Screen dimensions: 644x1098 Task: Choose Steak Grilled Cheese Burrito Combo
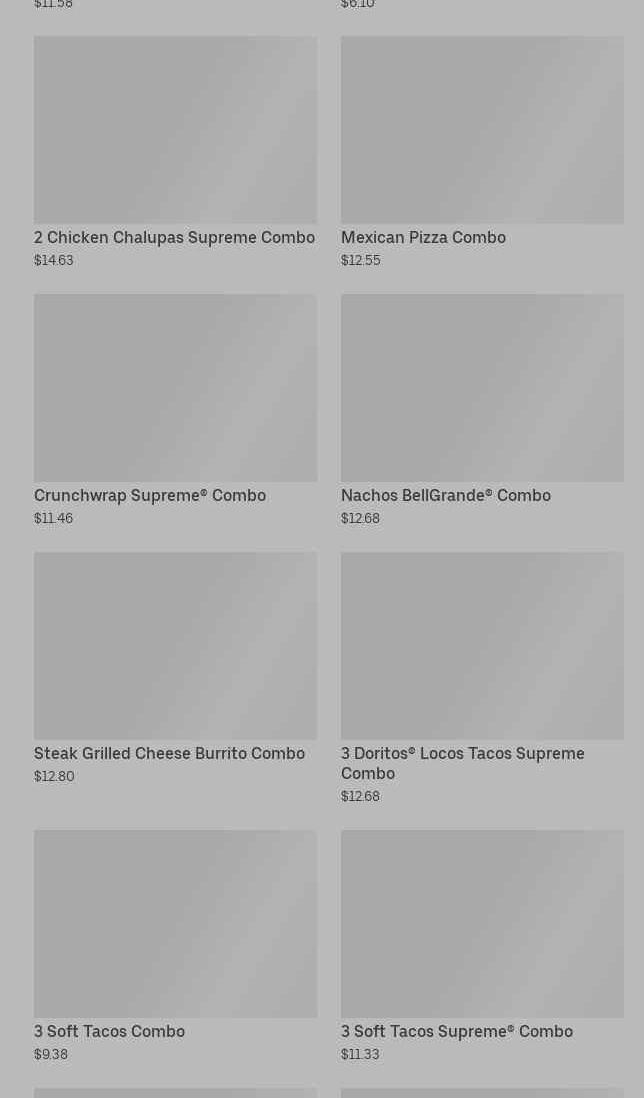(x=175, y=666)
